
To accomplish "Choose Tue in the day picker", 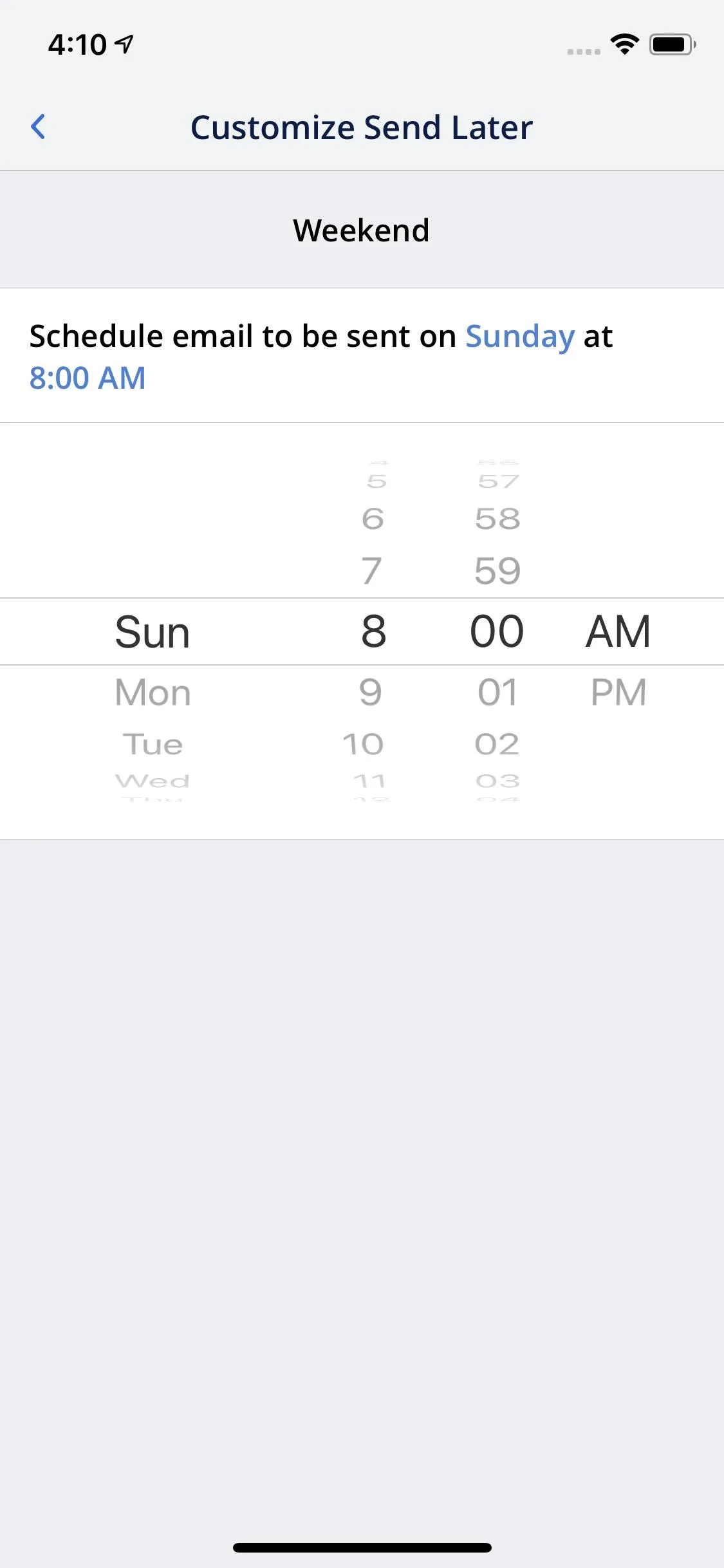I will pyautogui.click(x=153, y=744).
